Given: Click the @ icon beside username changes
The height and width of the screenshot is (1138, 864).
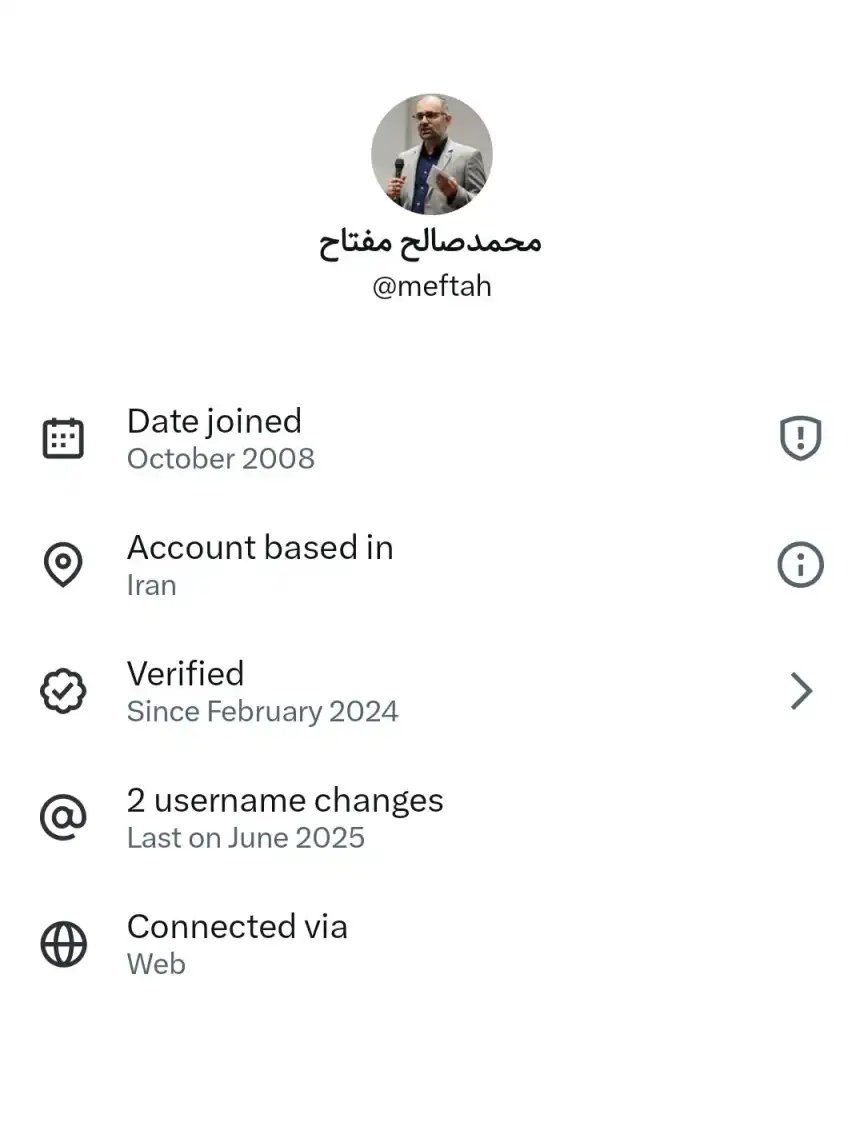Looking at the screenshot, I should 62,817.
